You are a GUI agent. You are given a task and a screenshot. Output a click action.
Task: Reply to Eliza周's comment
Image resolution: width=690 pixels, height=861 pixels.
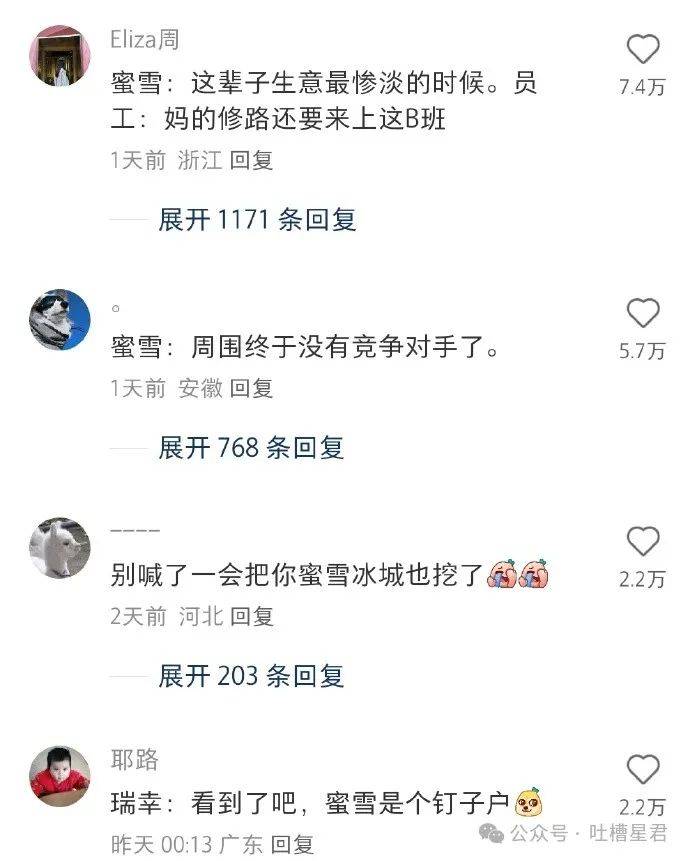click(251, 160)
